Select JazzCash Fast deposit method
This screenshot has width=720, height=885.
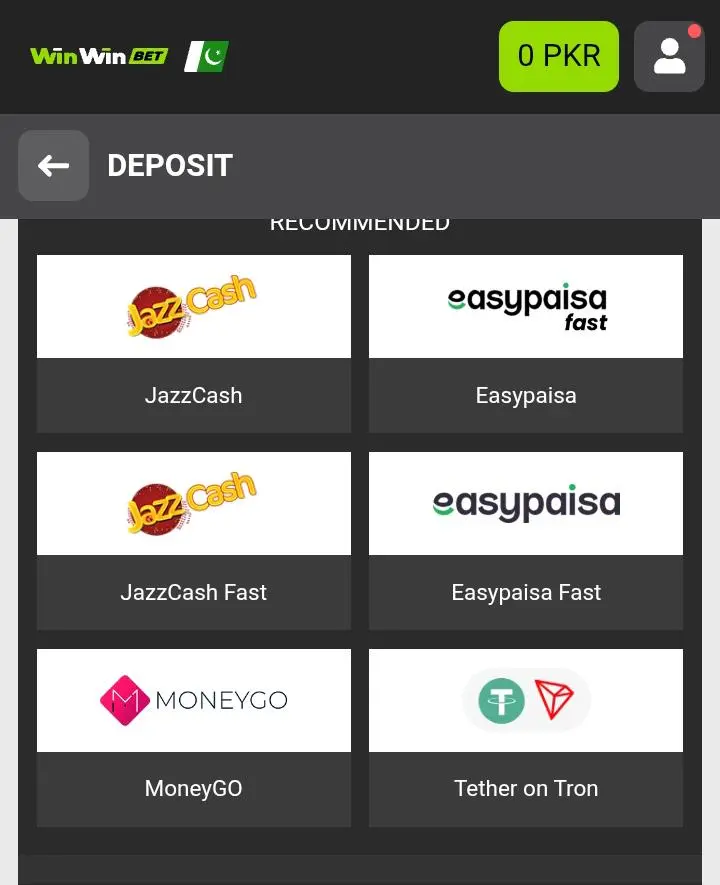(193, 540)
